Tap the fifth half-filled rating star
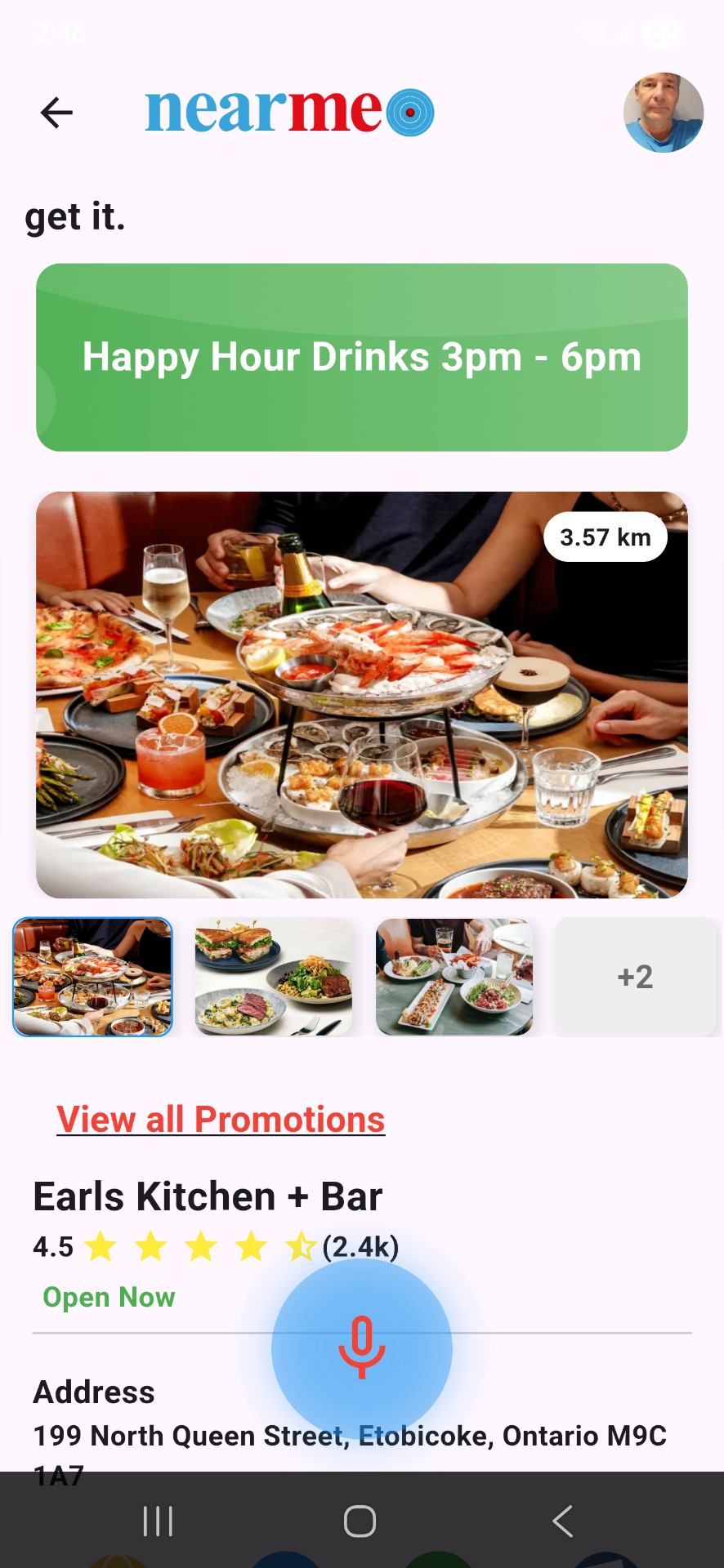The width and height of the screenshot is (724, 1568). coord(302,1247)
